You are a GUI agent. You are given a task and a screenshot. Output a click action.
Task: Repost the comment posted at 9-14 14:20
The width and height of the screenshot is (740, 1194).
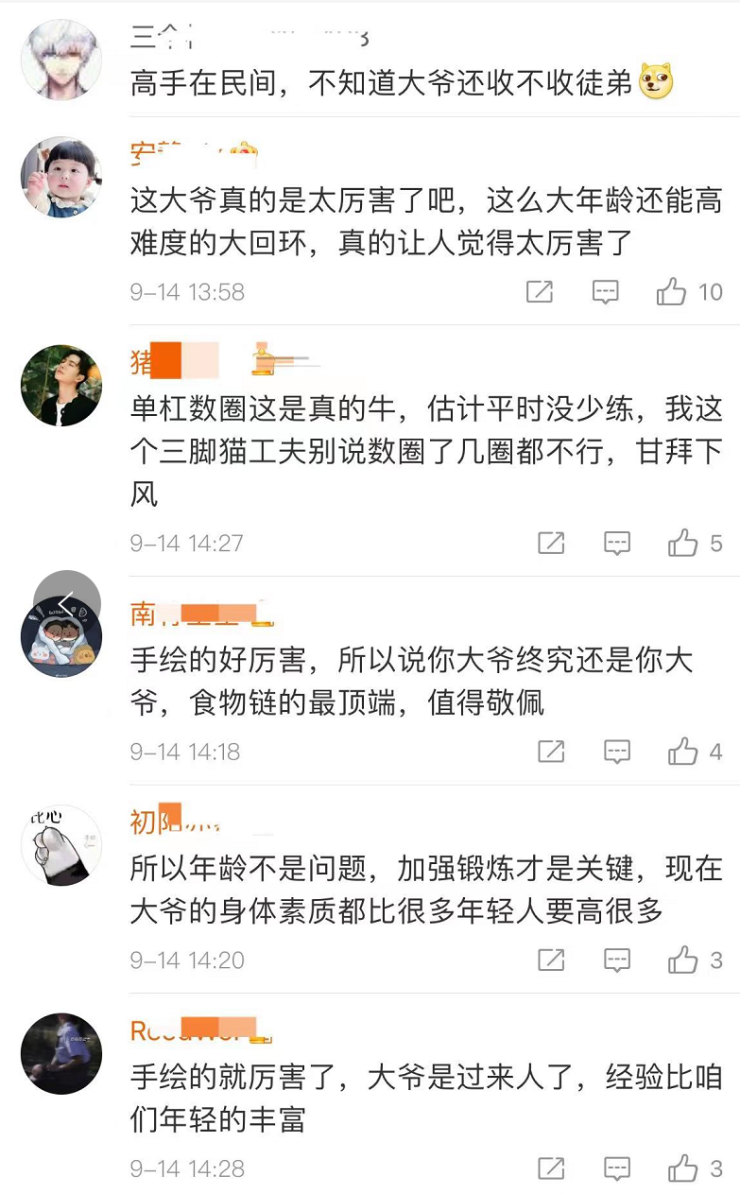tap(551, 960)
